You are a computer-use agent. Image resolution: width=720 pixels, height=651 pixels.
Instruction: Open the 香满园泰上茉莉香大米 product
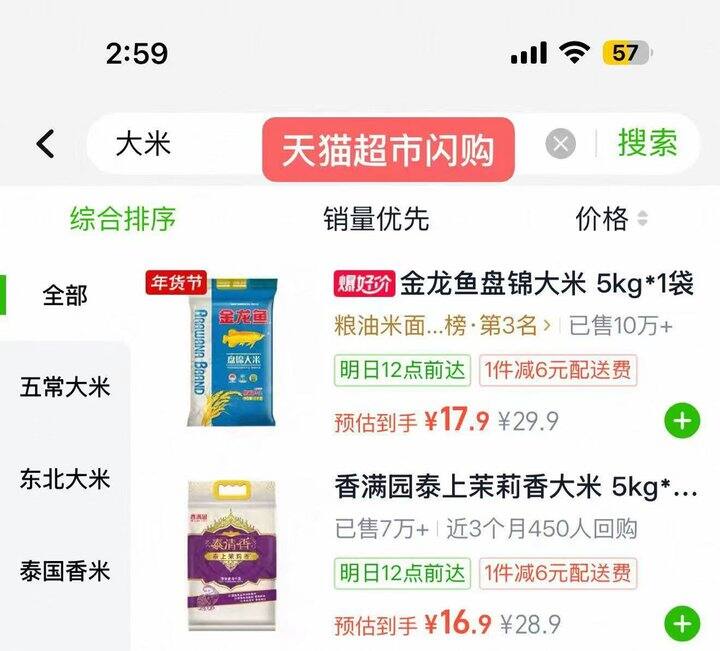(516, 487)
